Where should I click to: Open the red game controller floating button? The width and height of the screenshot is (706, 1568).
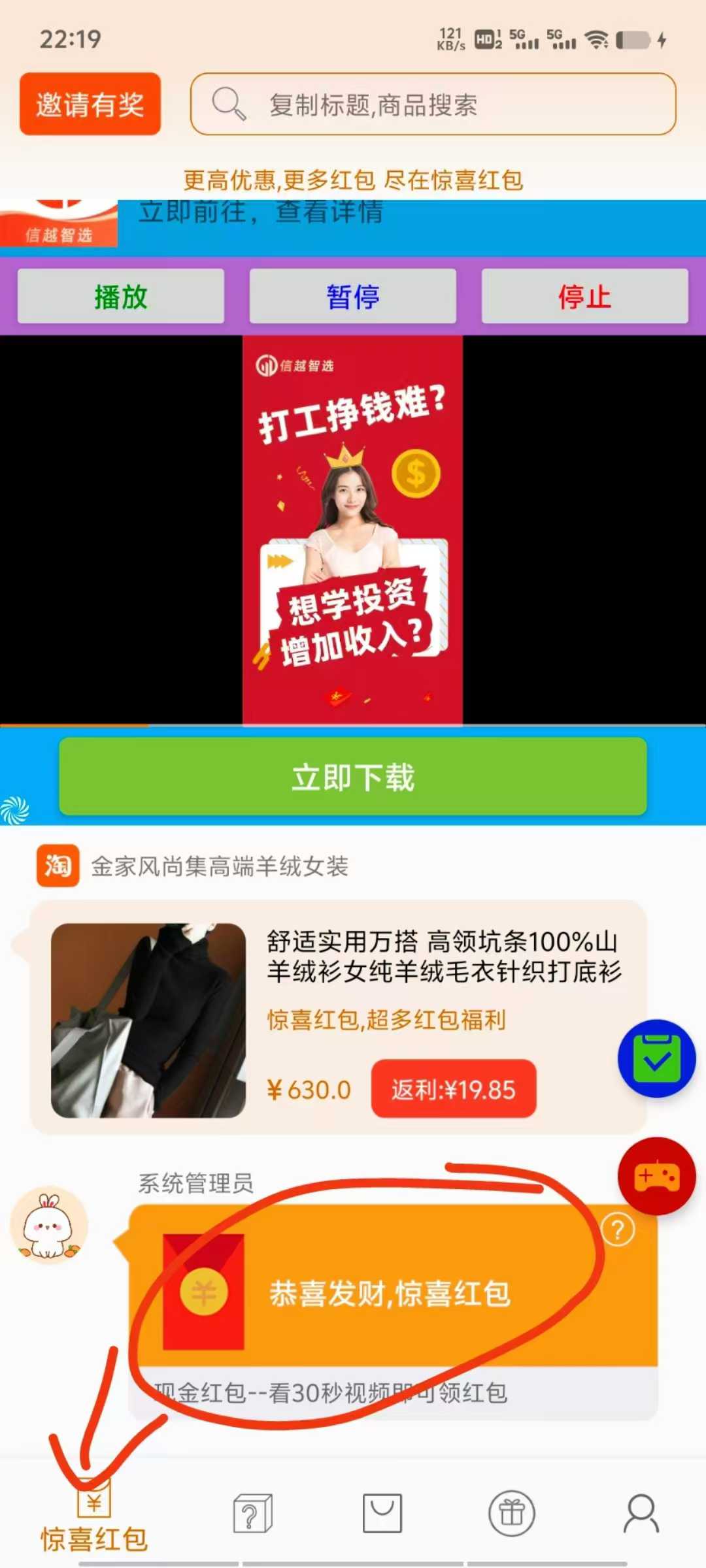pyautogui.click(x=656, y=1176)
